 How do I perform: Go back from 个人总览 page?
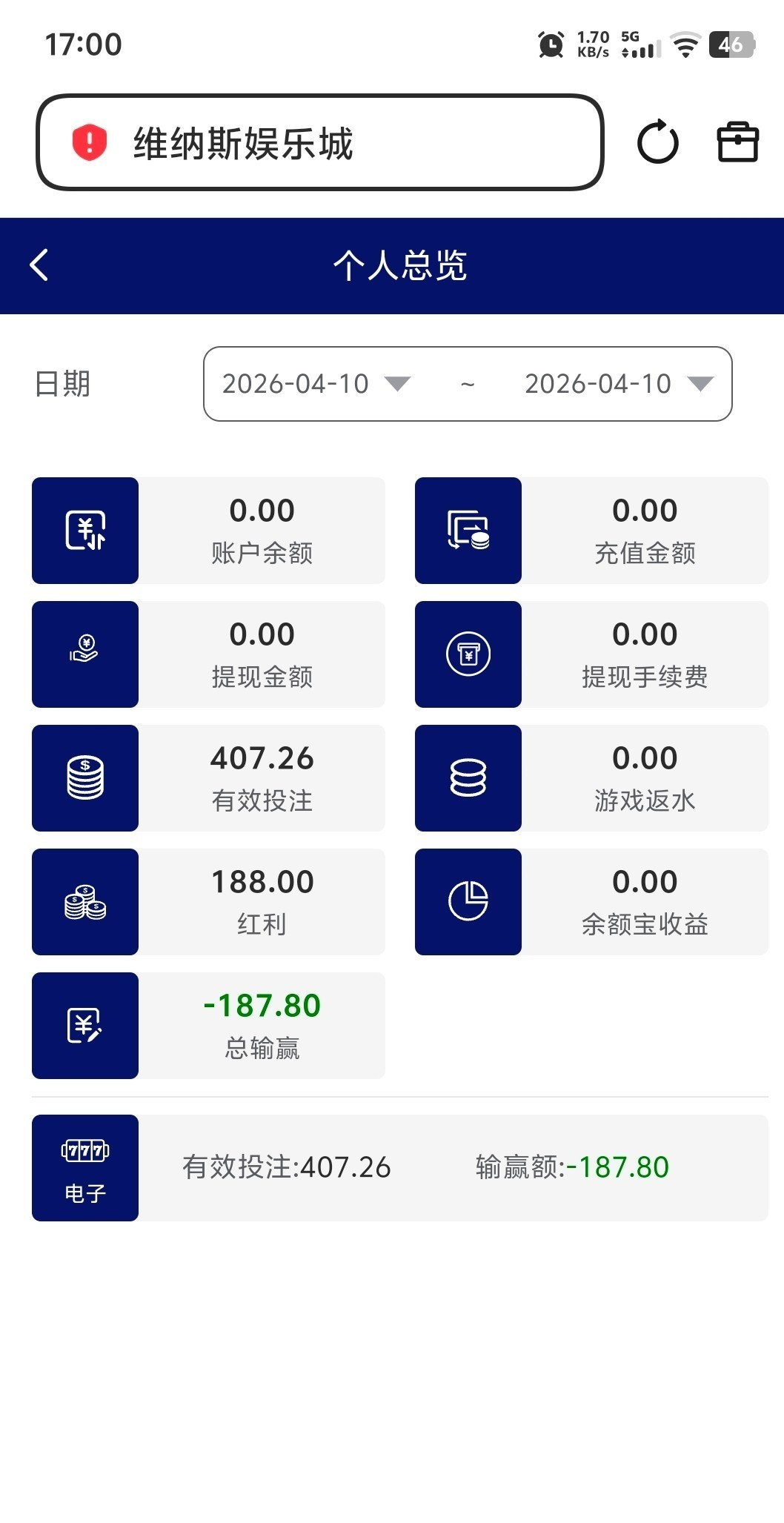(39, 265)
